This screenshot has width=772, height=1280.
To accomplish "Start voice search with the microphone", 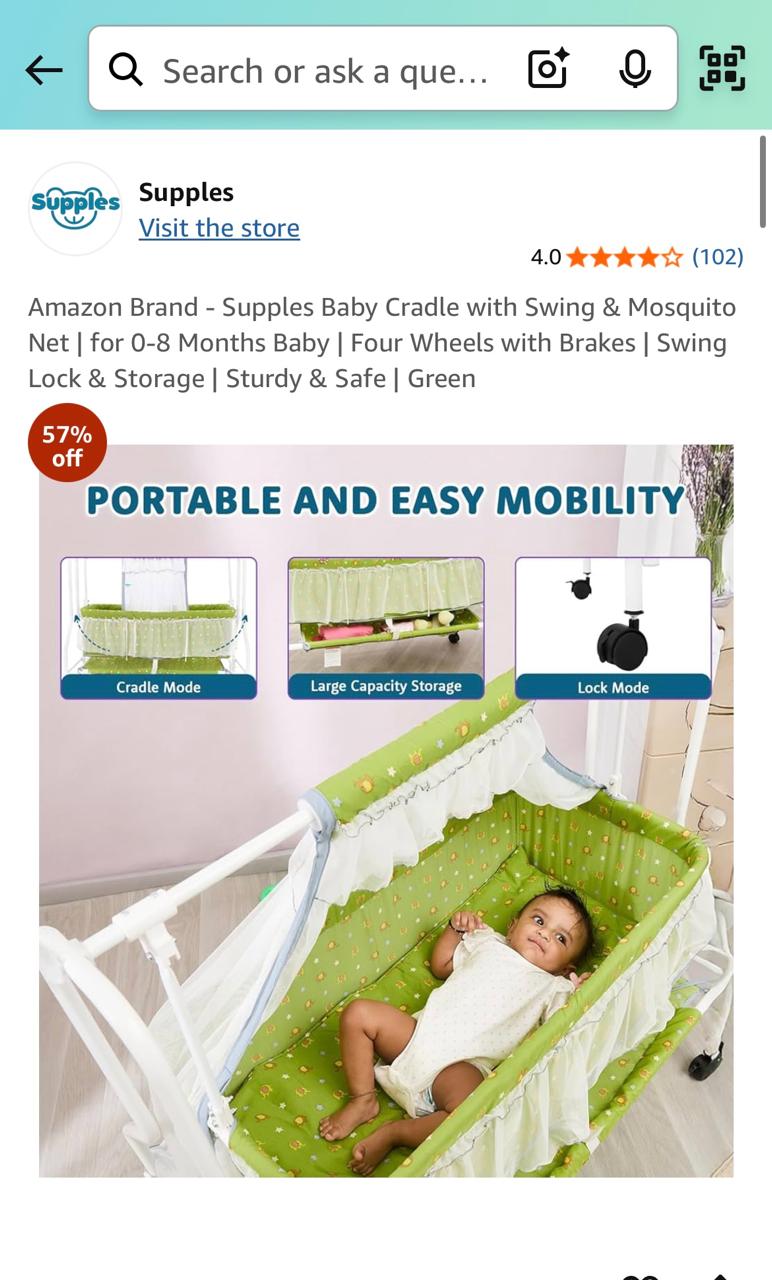I will coord(635,70).
